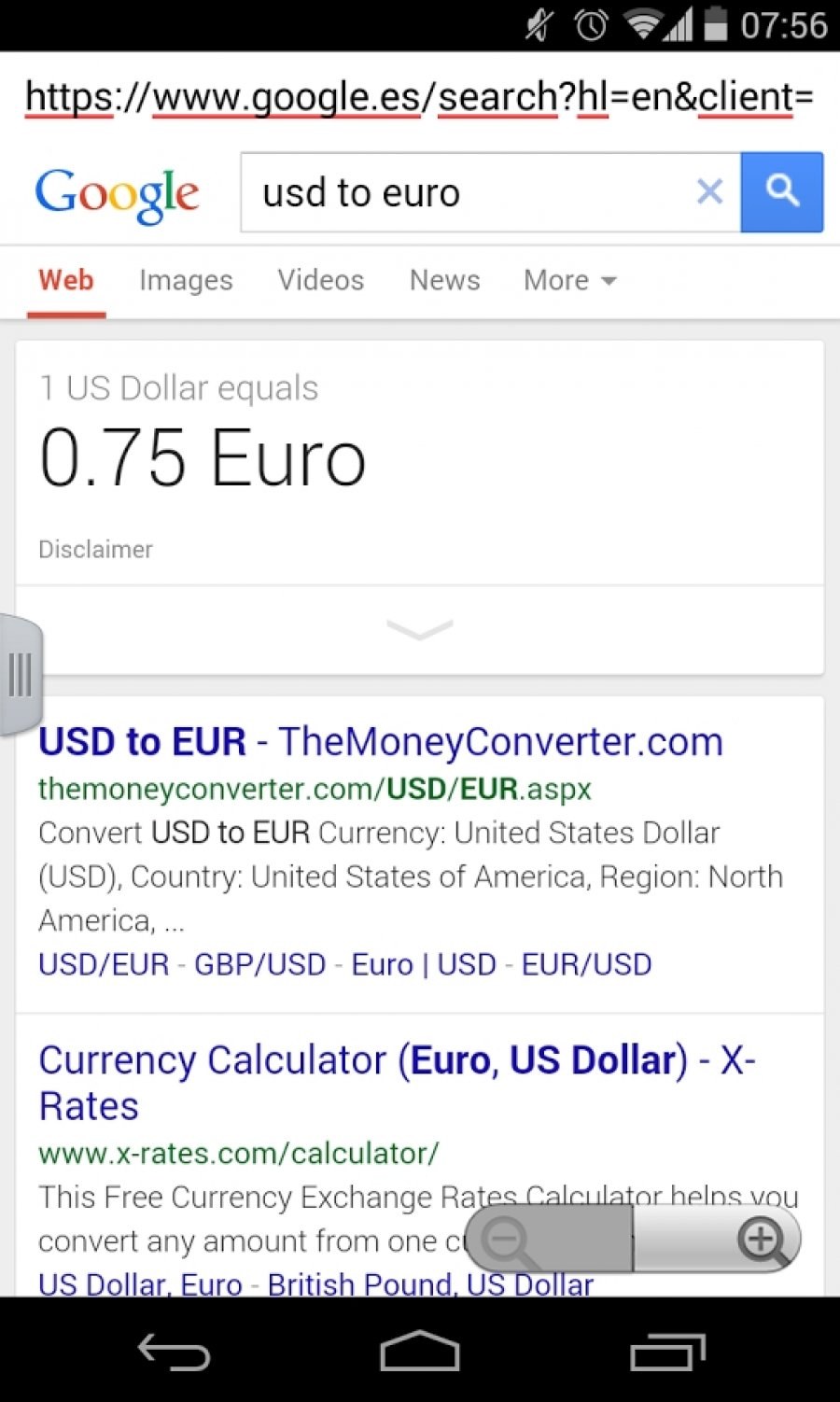Viewport: 840px width, 1402px height.
Task: Go back with the system back button
Action: [x=174, y=1352]
